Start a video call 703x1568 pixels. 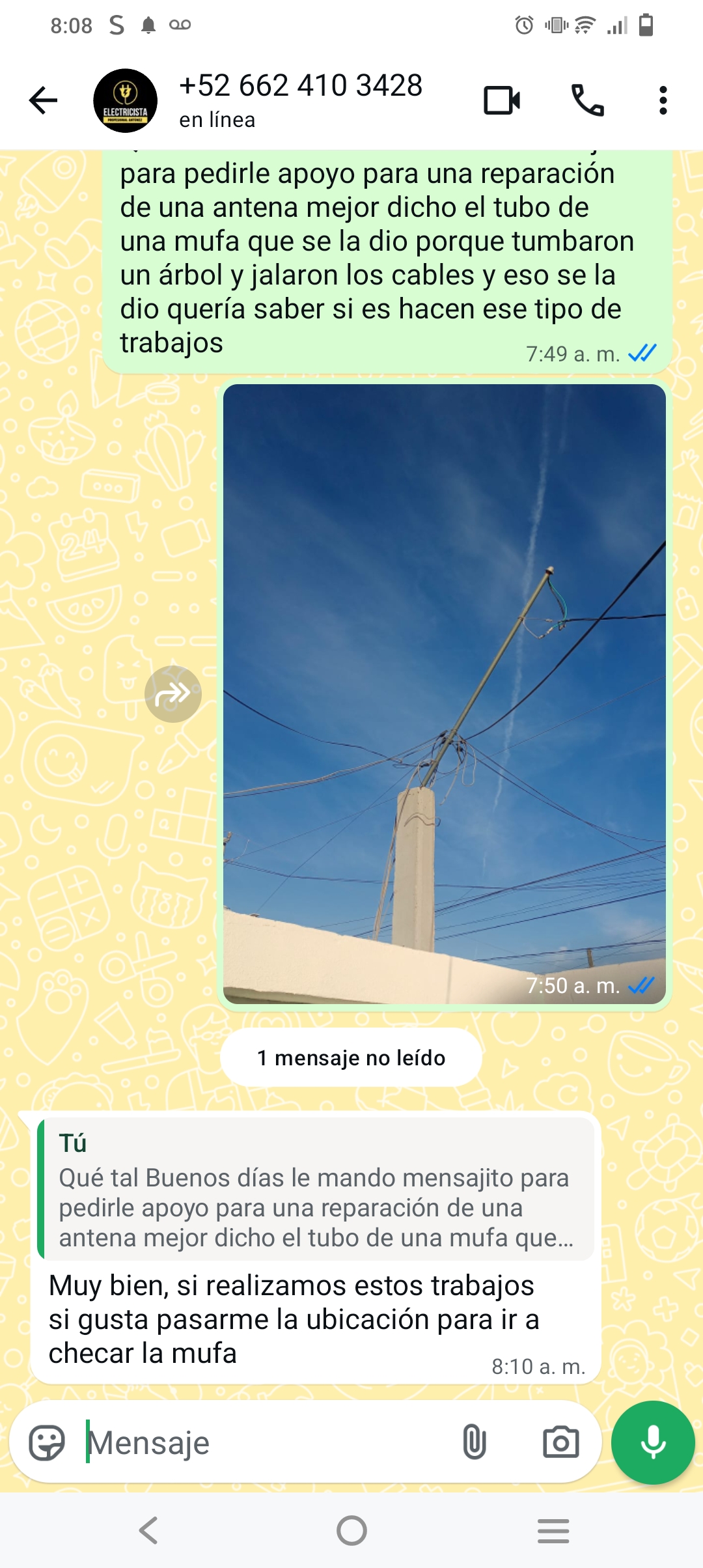[x=502, y=100]
